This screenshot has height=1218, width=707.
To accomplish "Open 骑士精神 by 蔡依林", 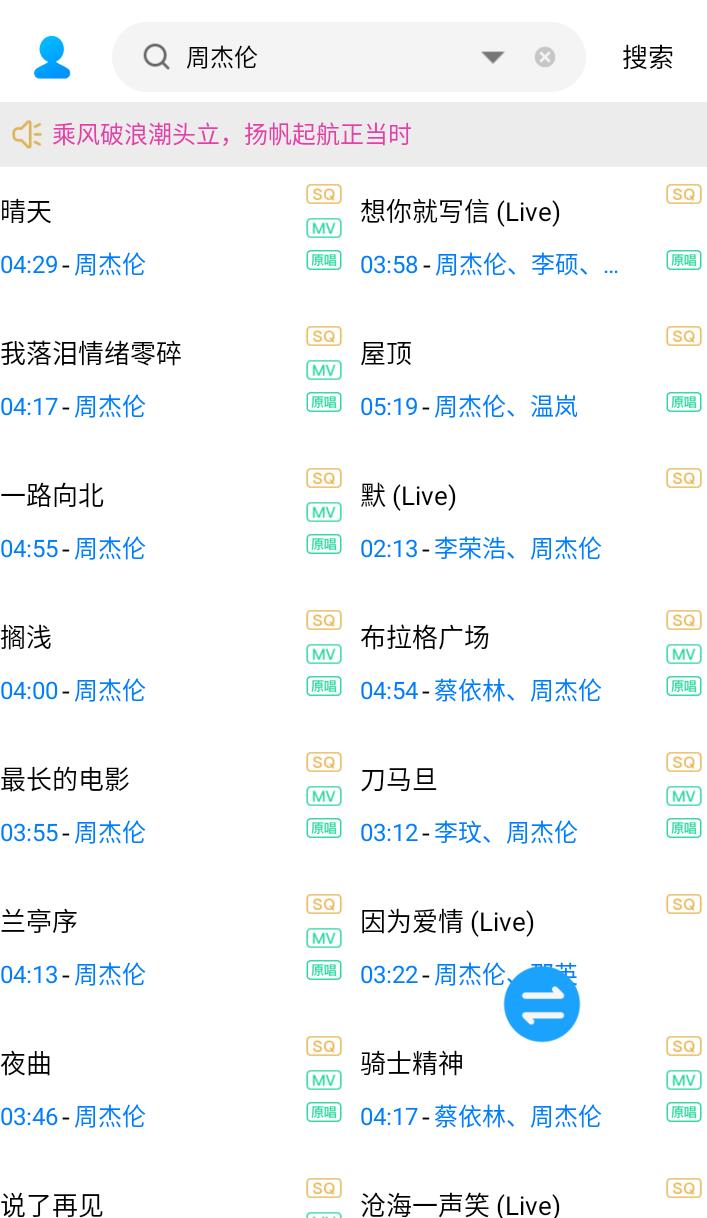I will point(412,1064).
